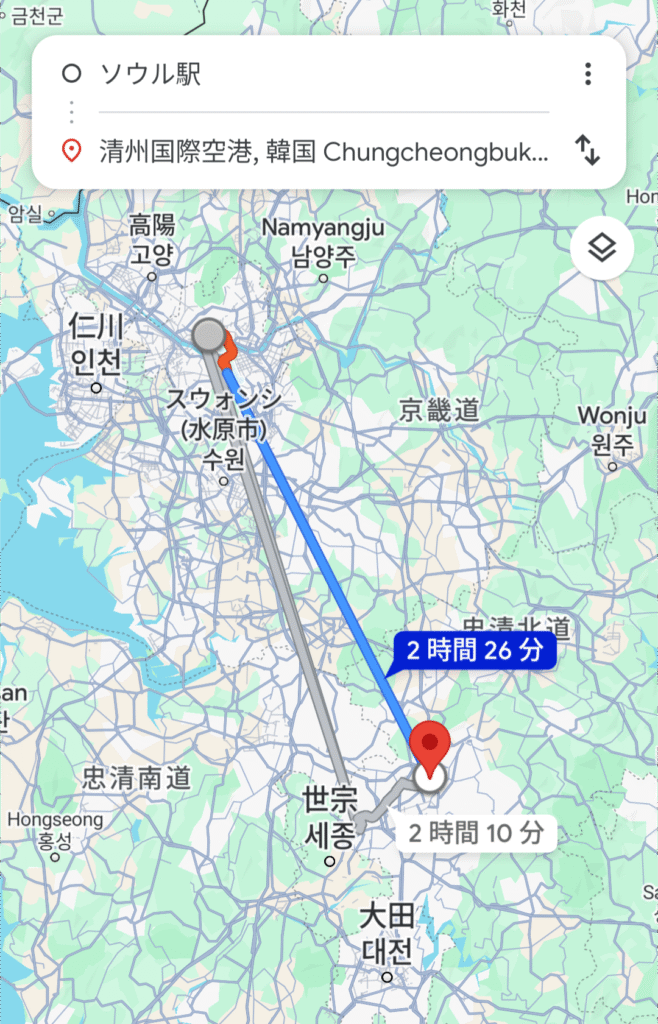Select the 2 時間 26 分 route
The image size is (658, 1024).
(x=475, y=651)
